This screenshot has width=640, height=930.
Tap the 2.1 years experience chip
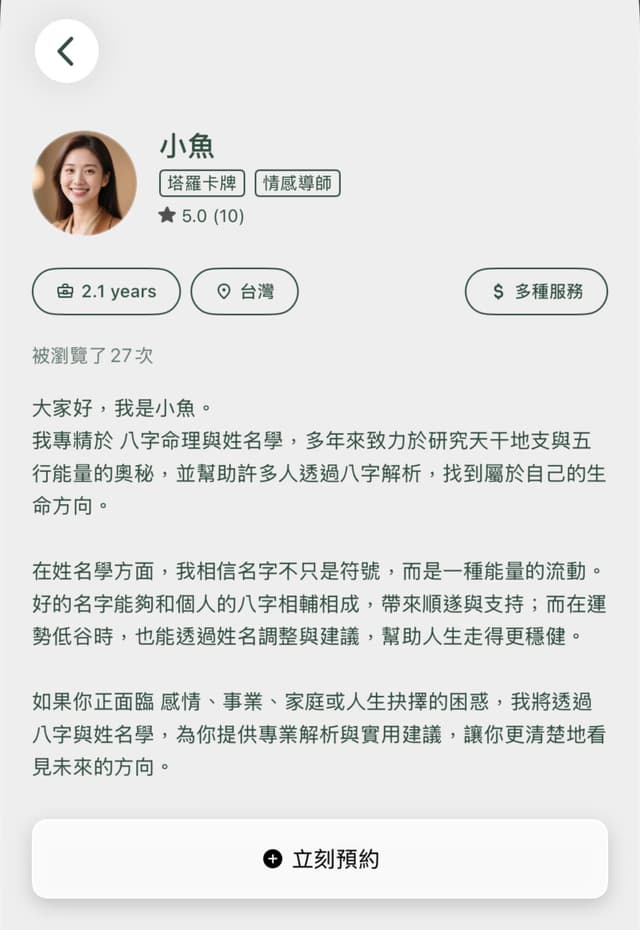[x=106, y=292]
